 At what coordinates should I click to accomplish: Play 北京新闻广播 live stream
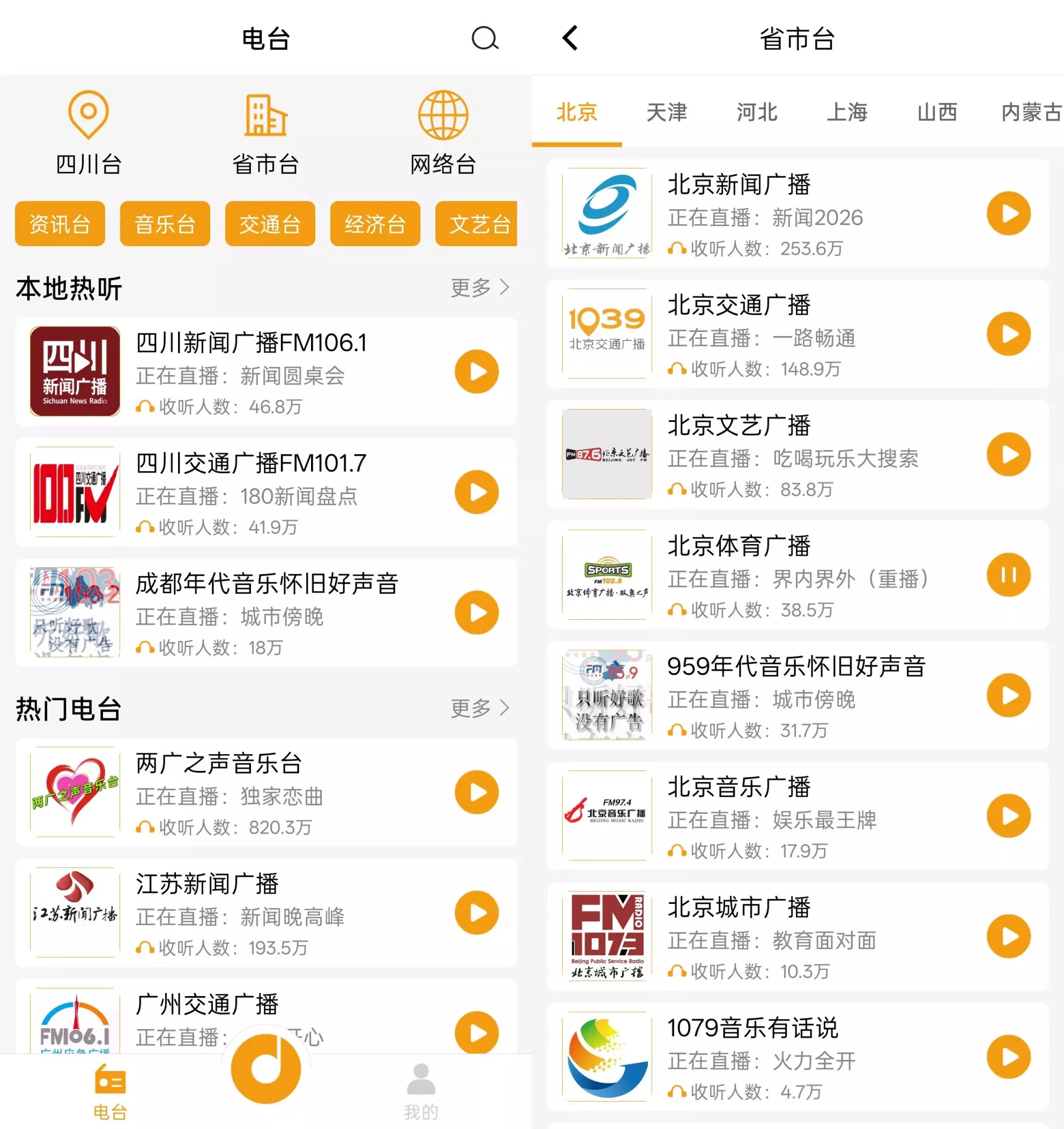pos(1009,214)
